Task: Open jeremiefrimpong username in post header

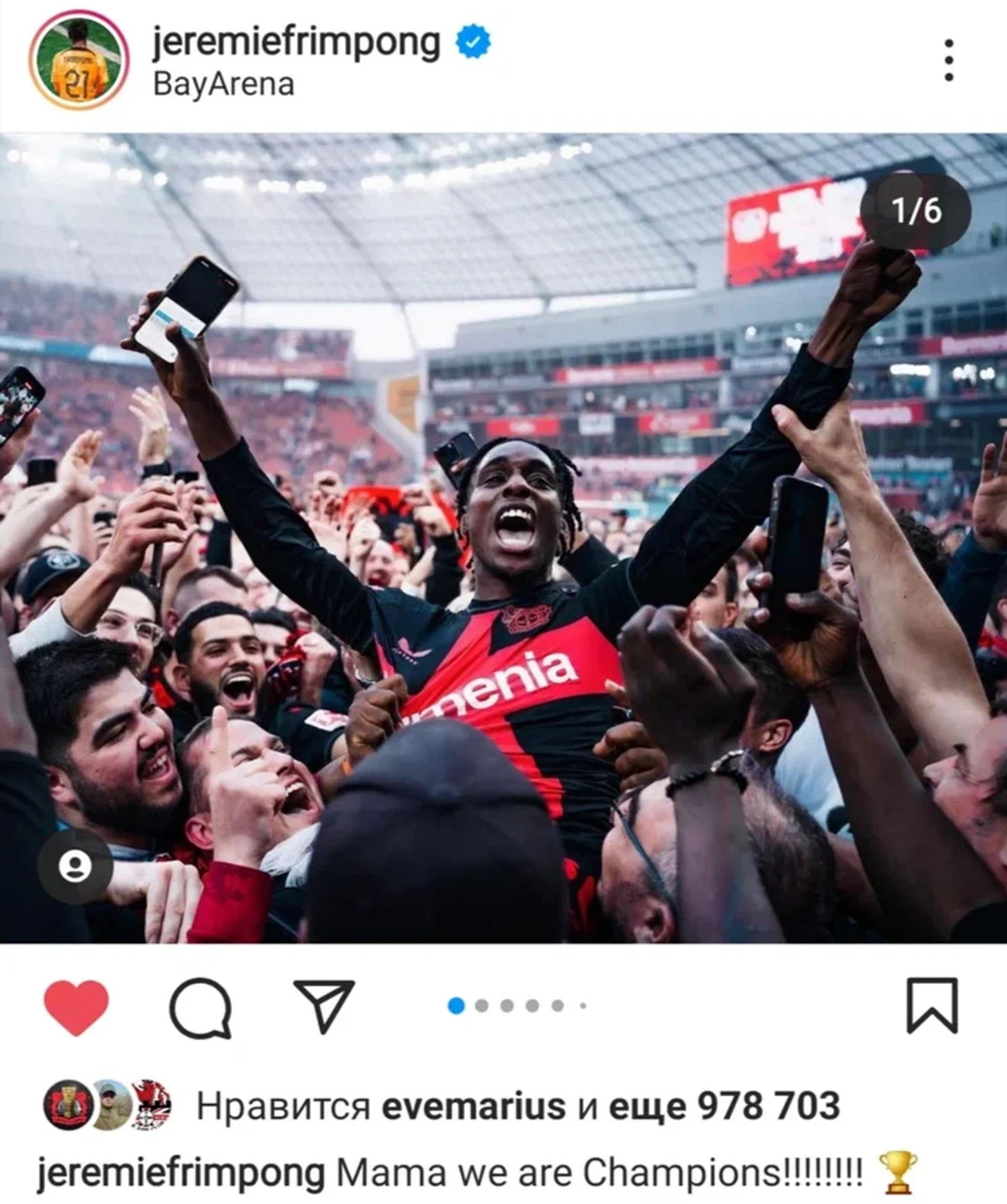Action: click(x=296, y=43)
